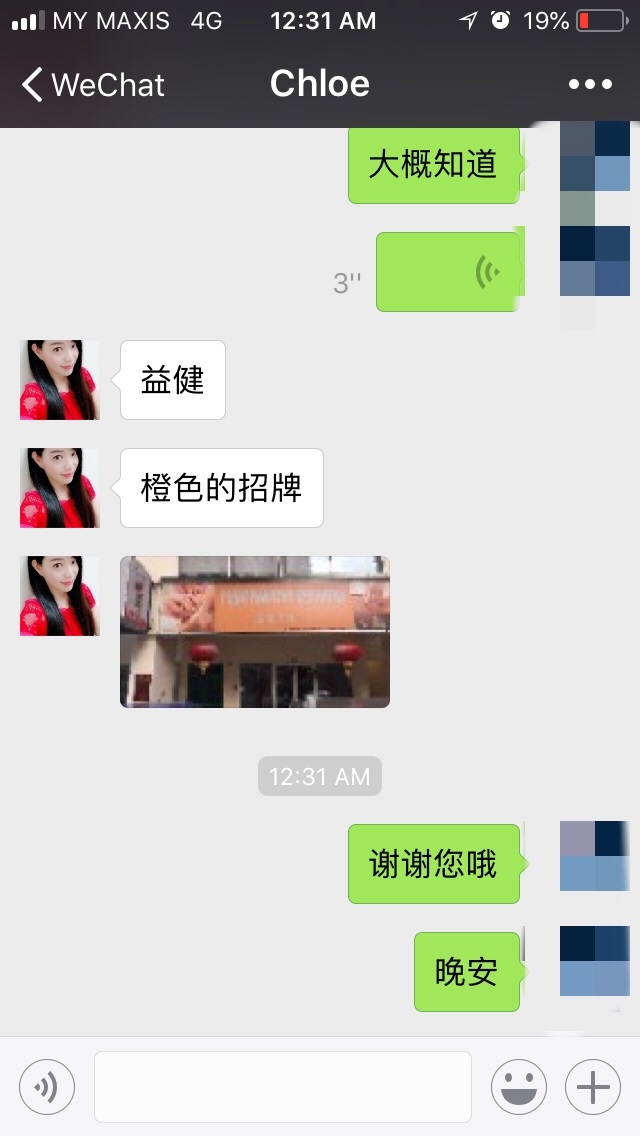Screen dimensions: 640x1136
Task: Open the chat info overflow menu
Action: coord(590,85)
